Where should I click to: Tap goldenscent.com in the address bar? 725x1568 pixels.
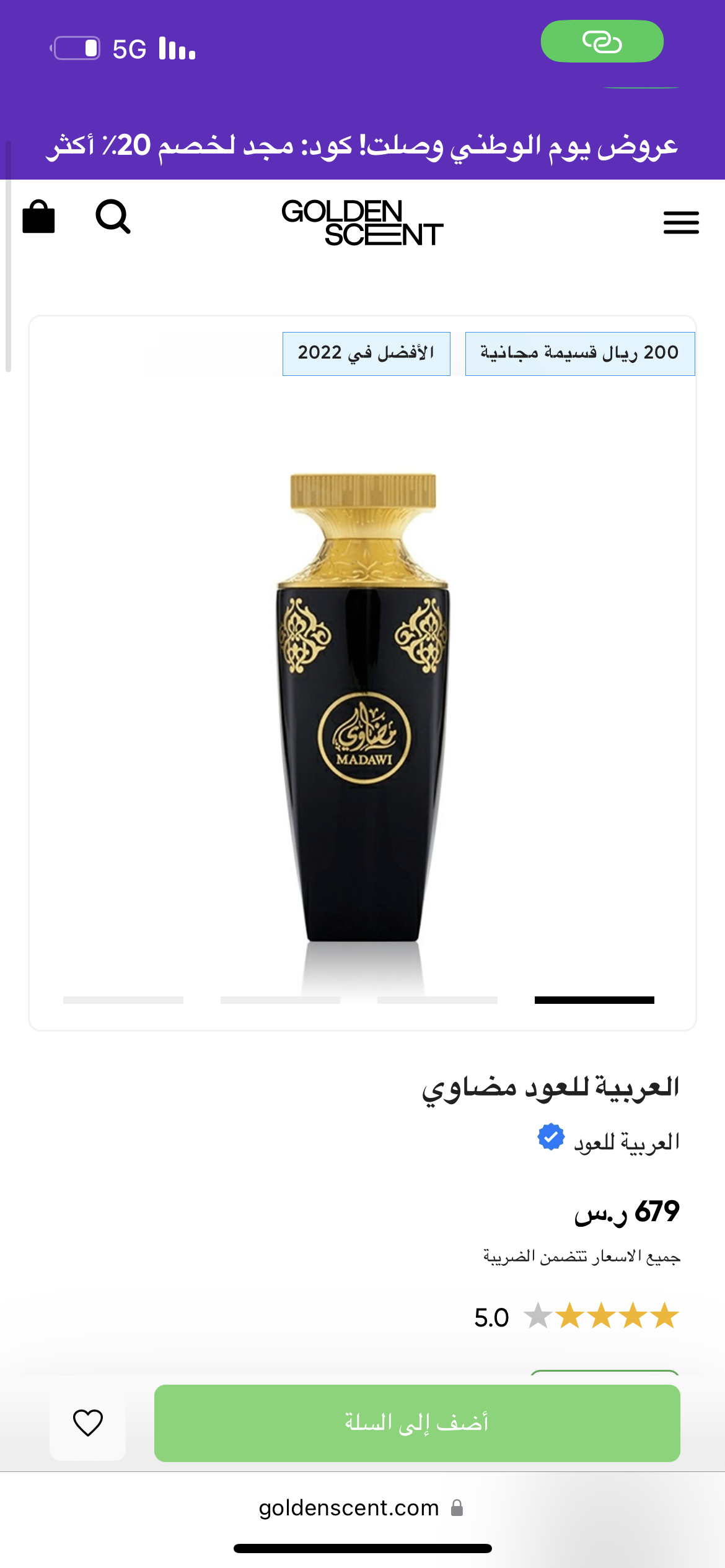tap(351, 1508)
